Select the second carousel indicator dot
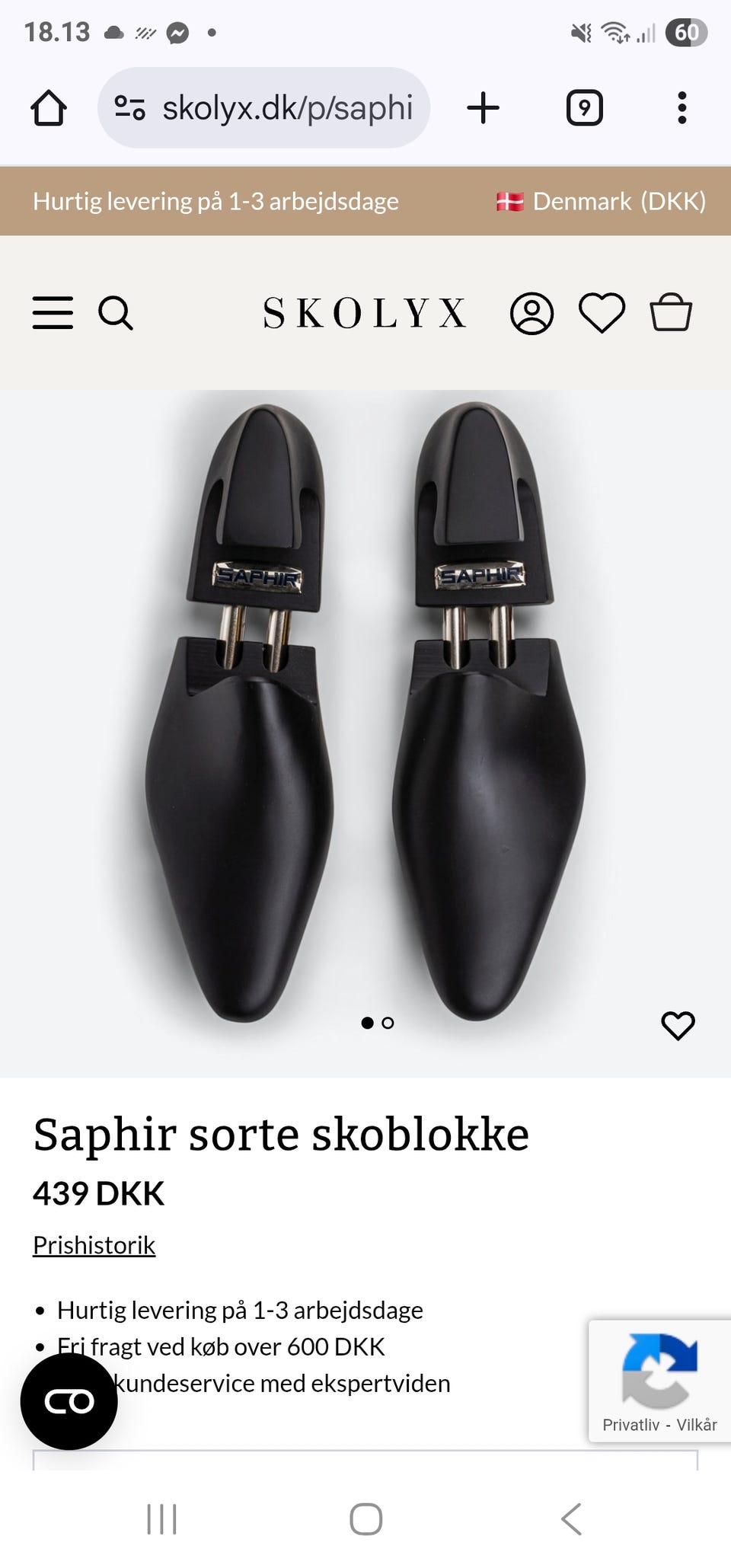This screenshot has height=1568, width=731. 386,1024
